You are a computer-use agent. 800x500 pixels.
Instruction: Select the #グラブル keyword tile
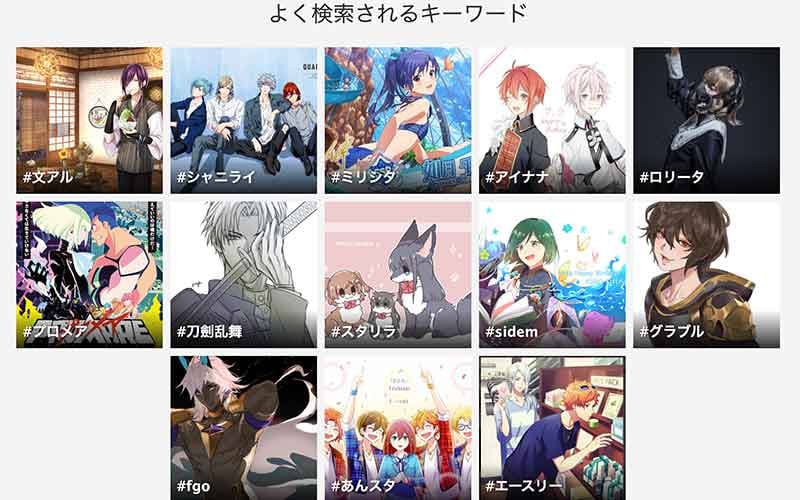[706, 275]
